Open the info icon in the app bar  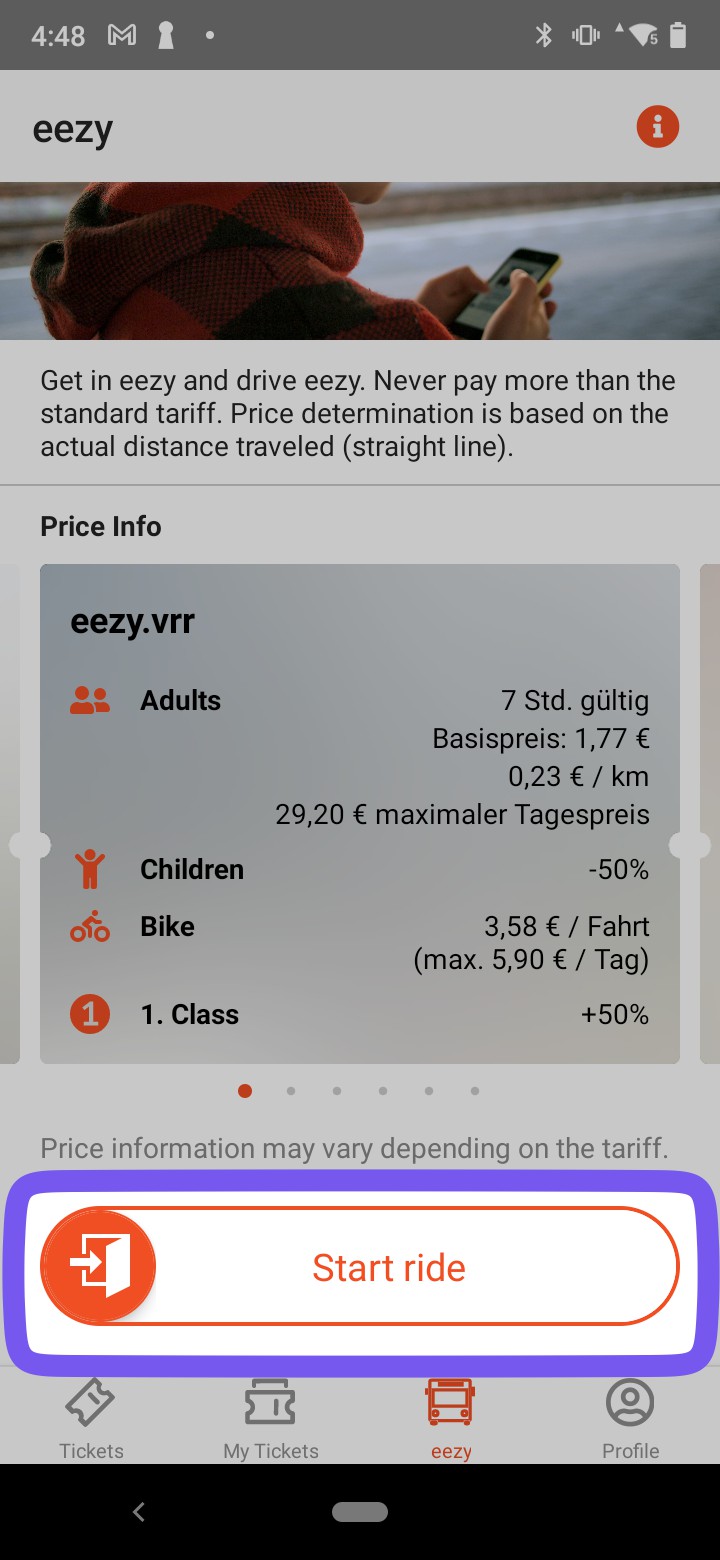(x=658, y=127)
